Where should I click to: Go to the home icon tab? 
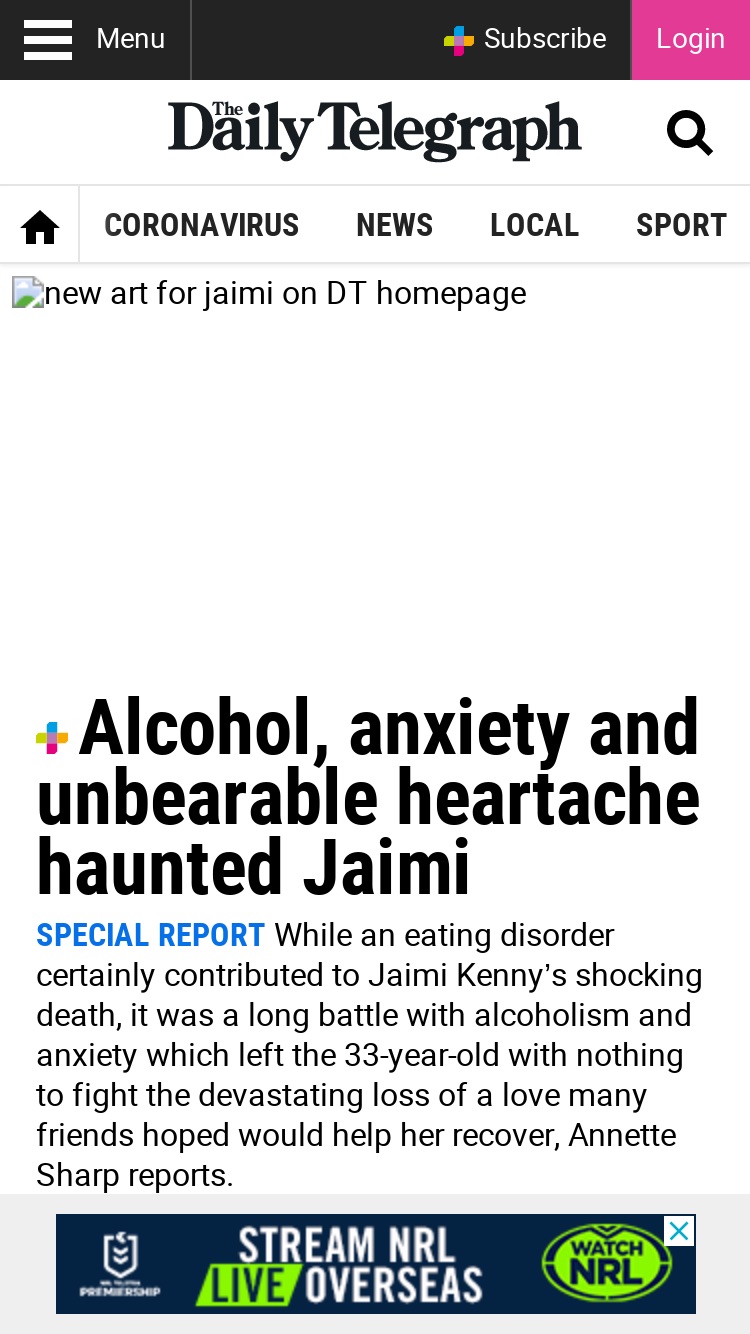point(40,226)
